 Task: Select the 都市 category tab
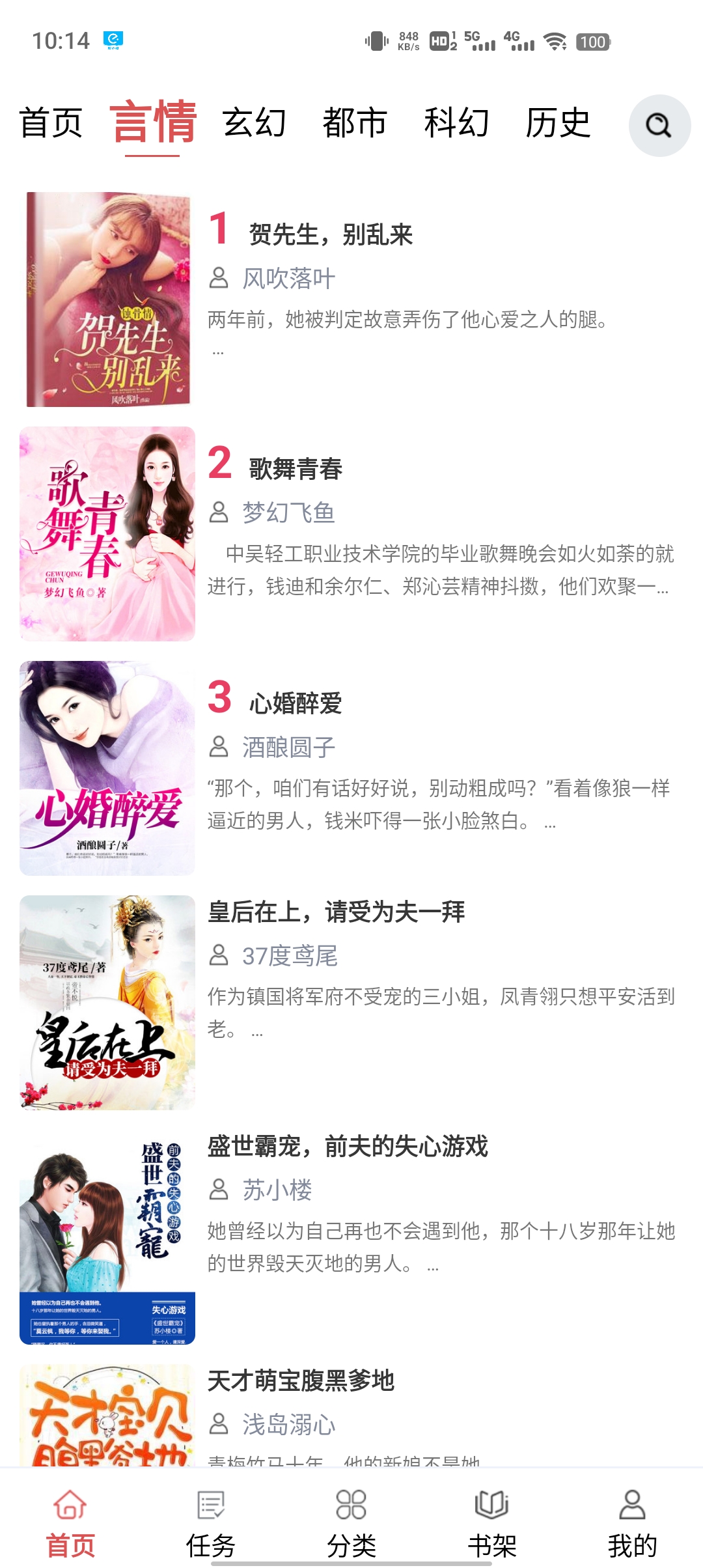pos(355,123)
